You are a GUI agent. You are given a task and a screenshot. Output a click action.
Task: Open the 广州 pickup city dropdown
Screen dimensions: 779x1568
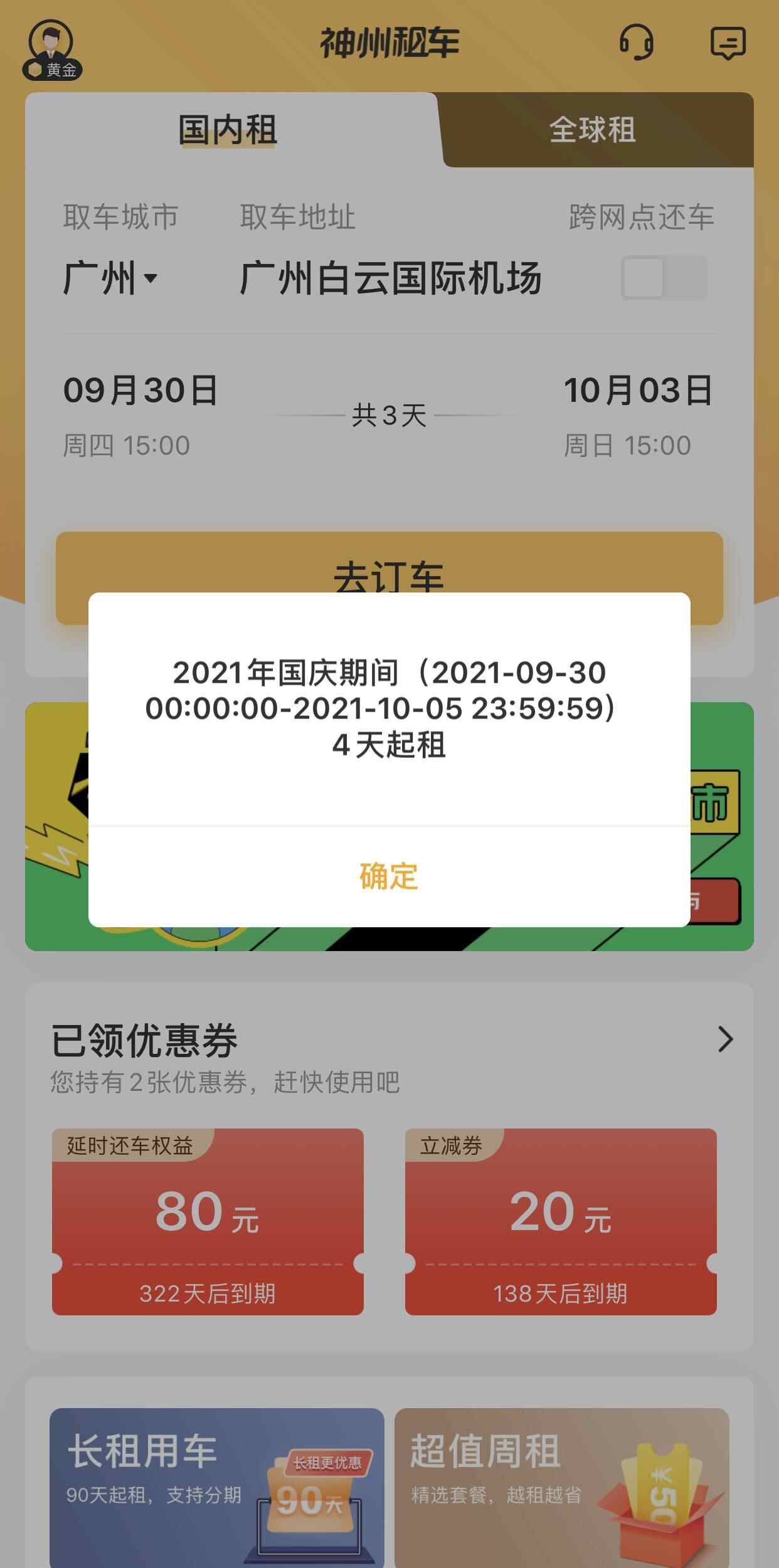click(x=110, y=278)
